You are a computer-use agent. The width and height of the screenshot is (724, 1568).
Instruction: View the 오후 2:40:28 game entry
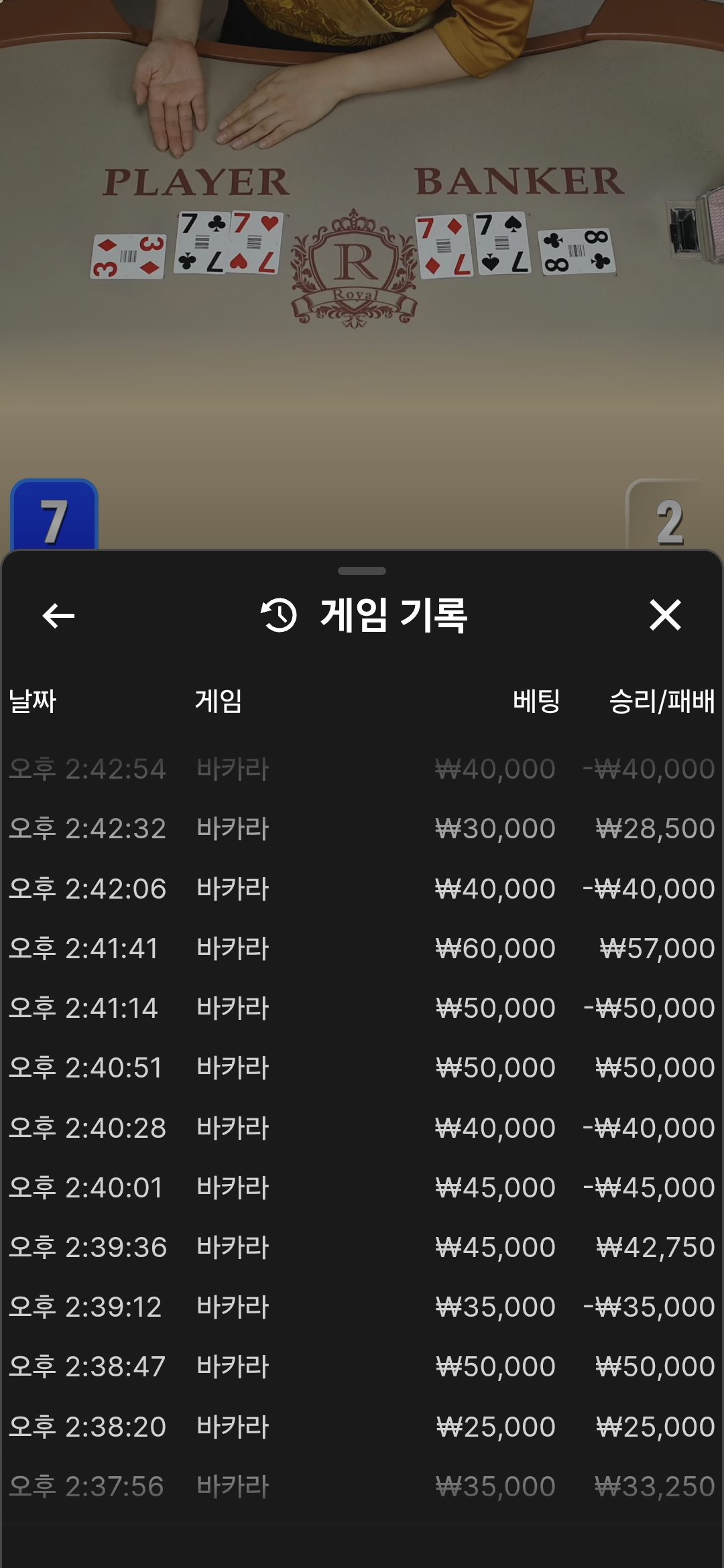362,1128
